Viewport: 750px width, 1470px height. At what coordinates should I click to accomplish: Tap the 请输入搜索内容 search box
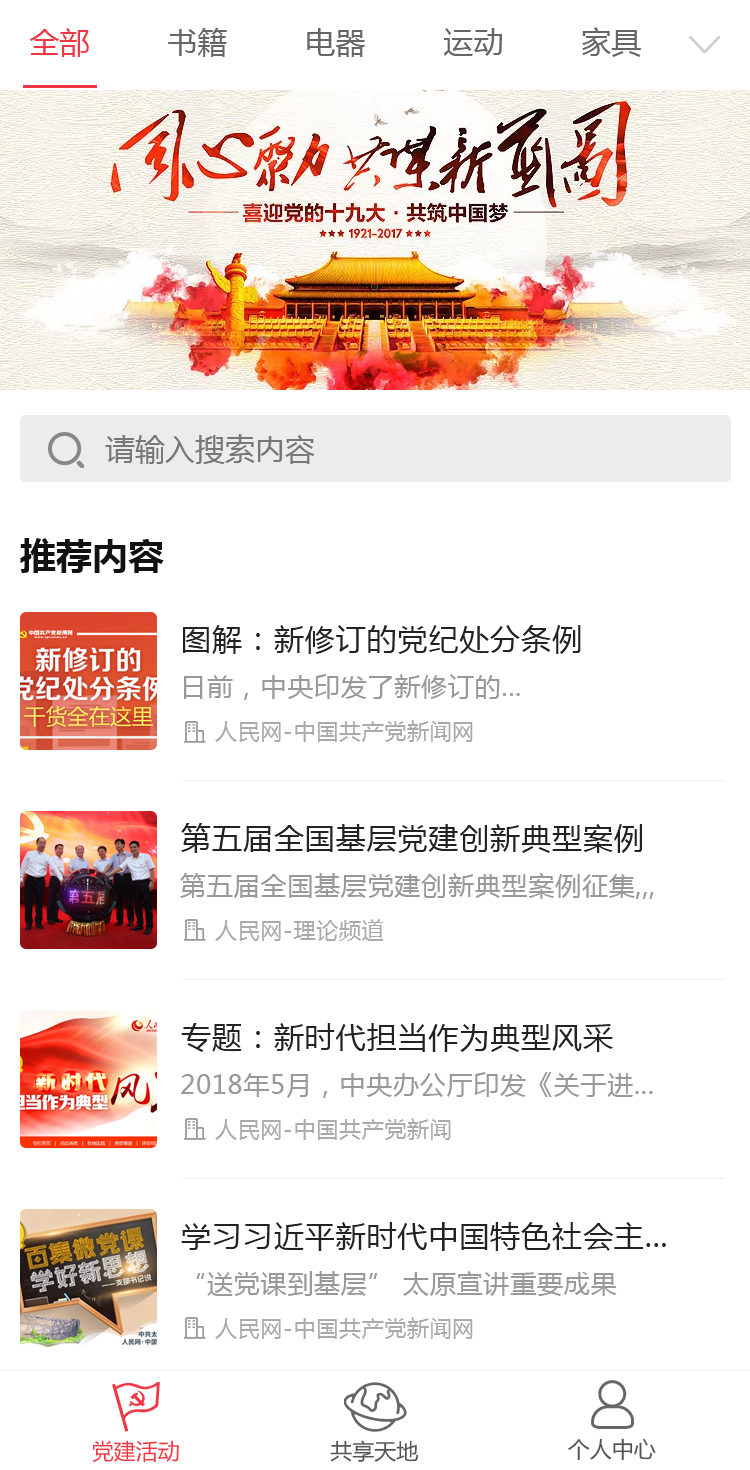375,449
